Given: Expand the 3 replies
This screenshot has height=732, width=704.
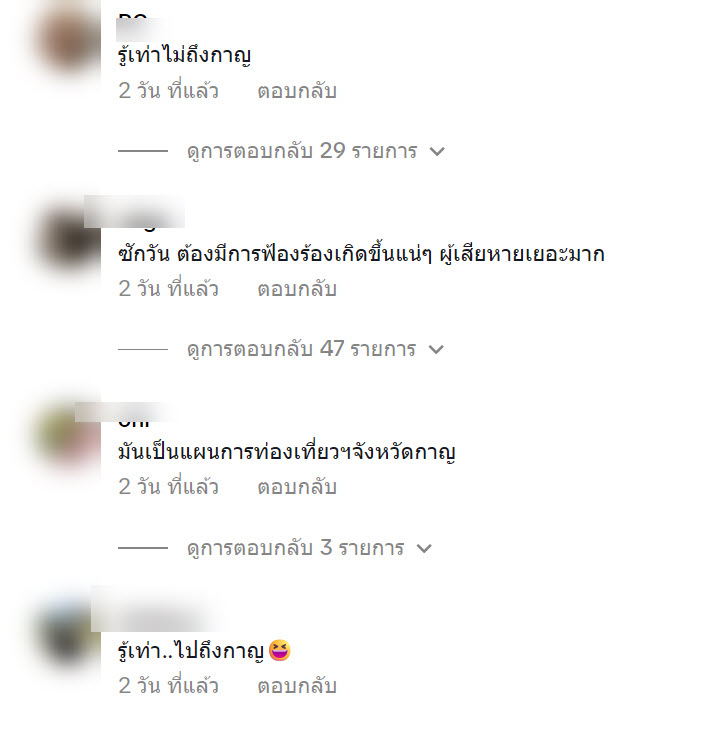Looking at the screenshot, I should (x=309, y=548).
